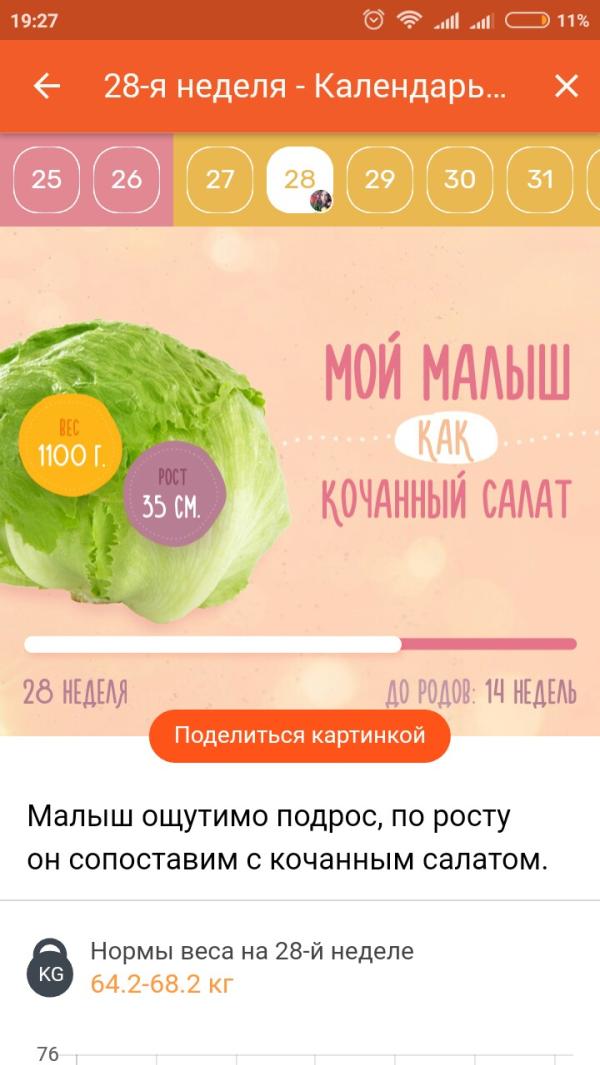This screenshot has height=1065, width=600.
Task: Choose week 31
Action: coord(540,180)
